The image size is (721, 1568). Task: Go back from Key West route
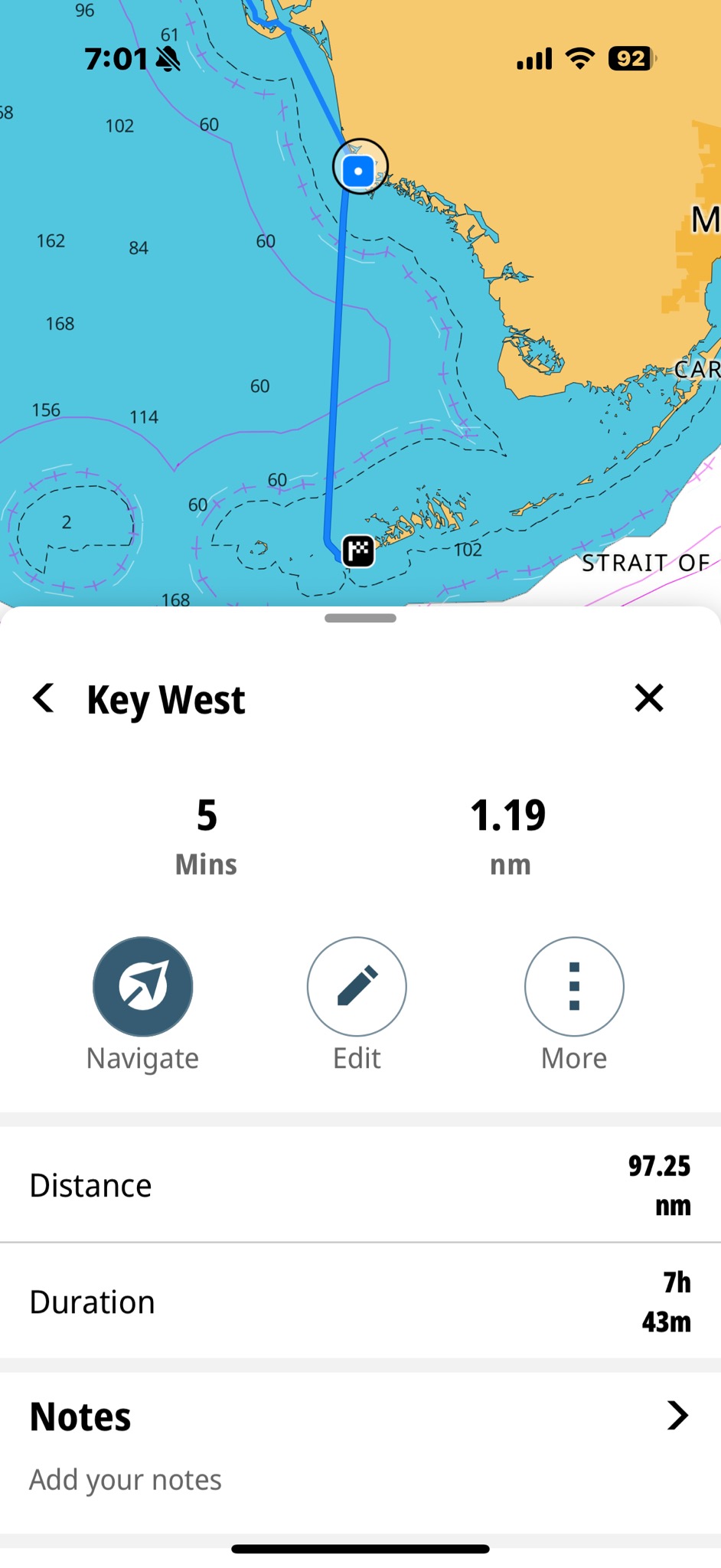(44, 698)
